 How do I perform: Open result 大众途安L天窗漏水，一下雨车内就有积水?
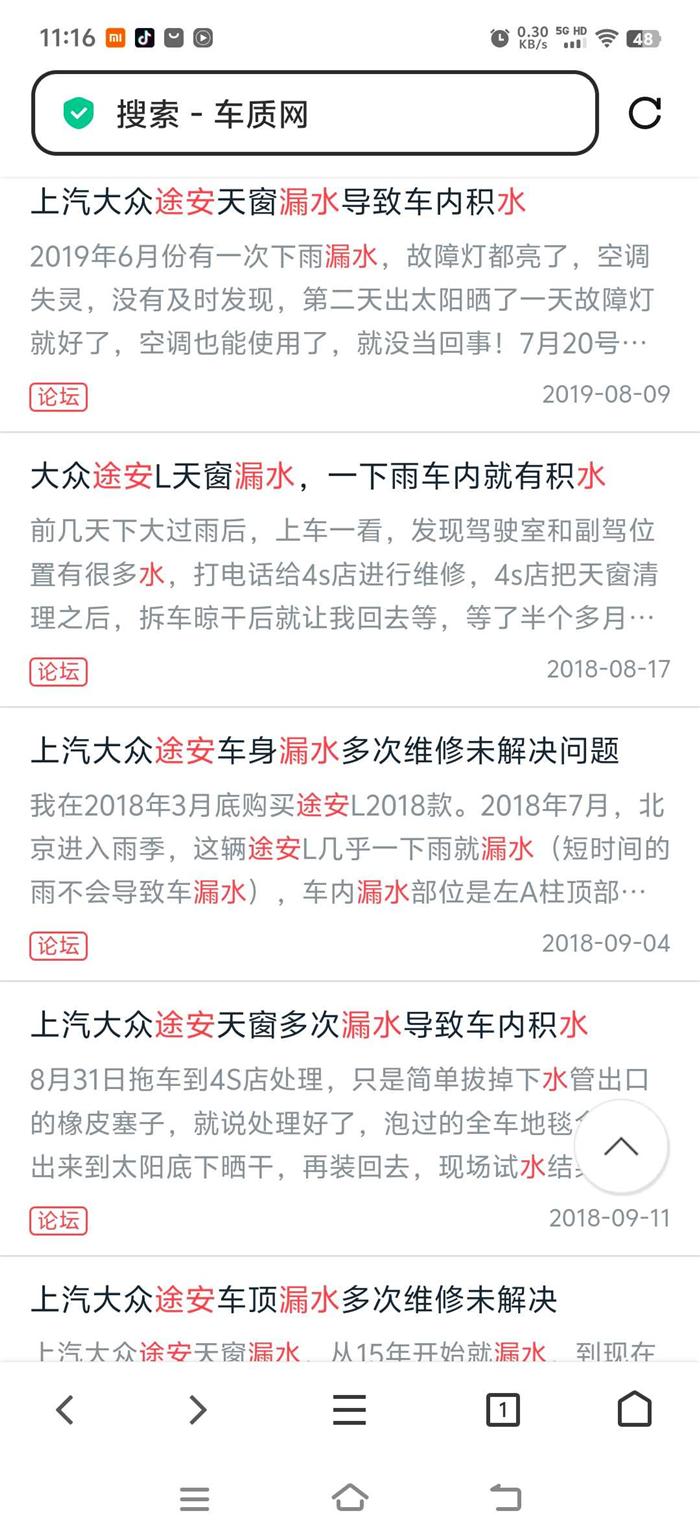(x=318, y=476)
